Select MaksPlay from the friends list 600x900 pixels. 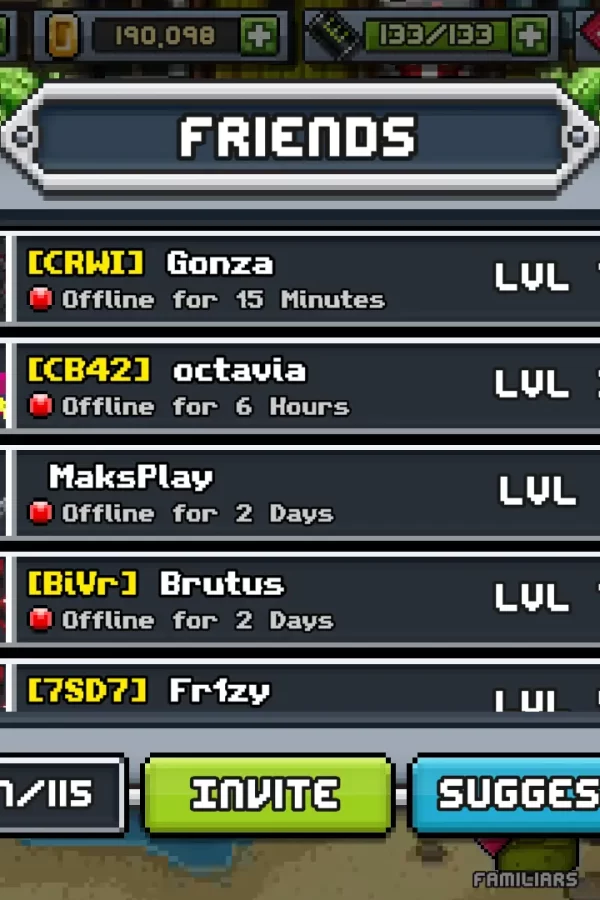click(300, 494)
